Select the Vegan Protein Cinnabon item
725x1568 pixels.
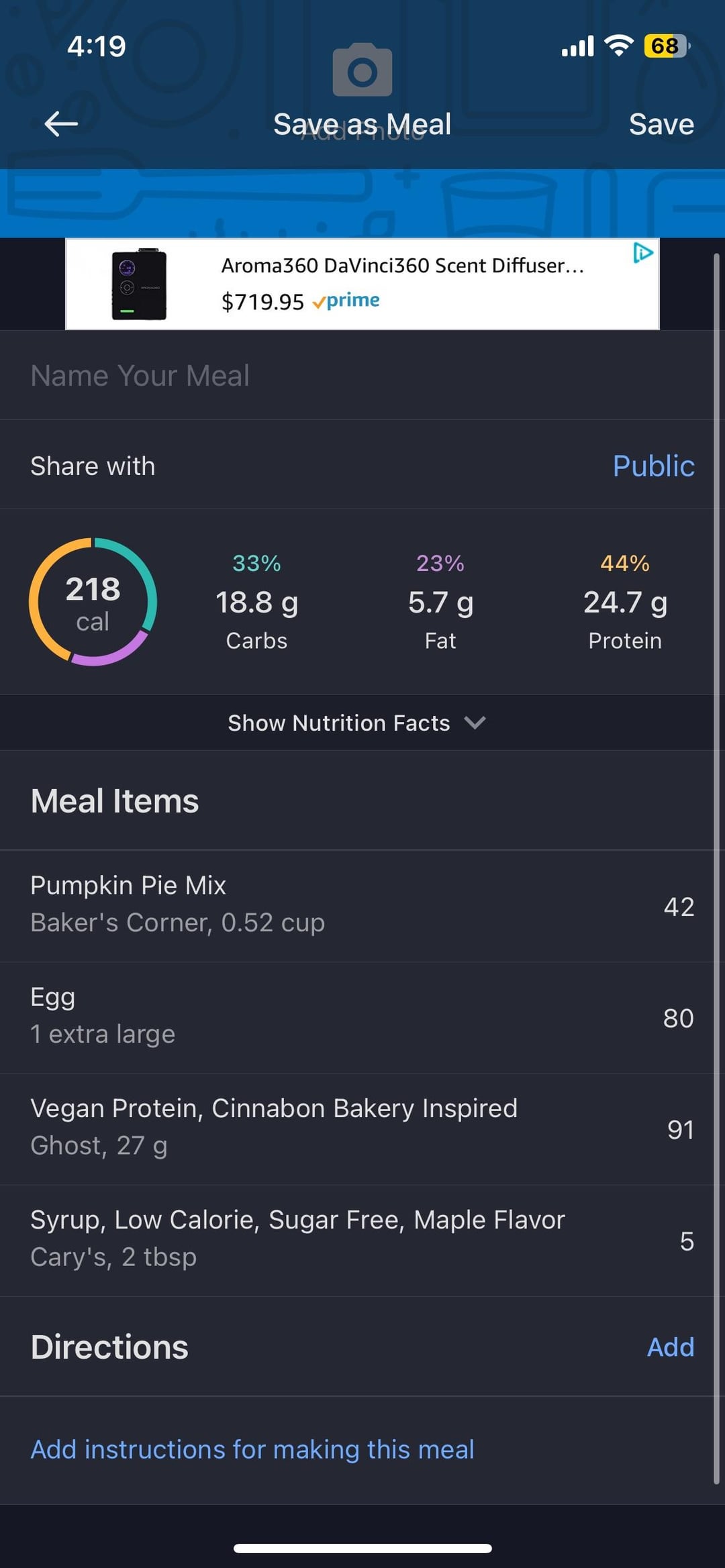tap(356, 1129)
